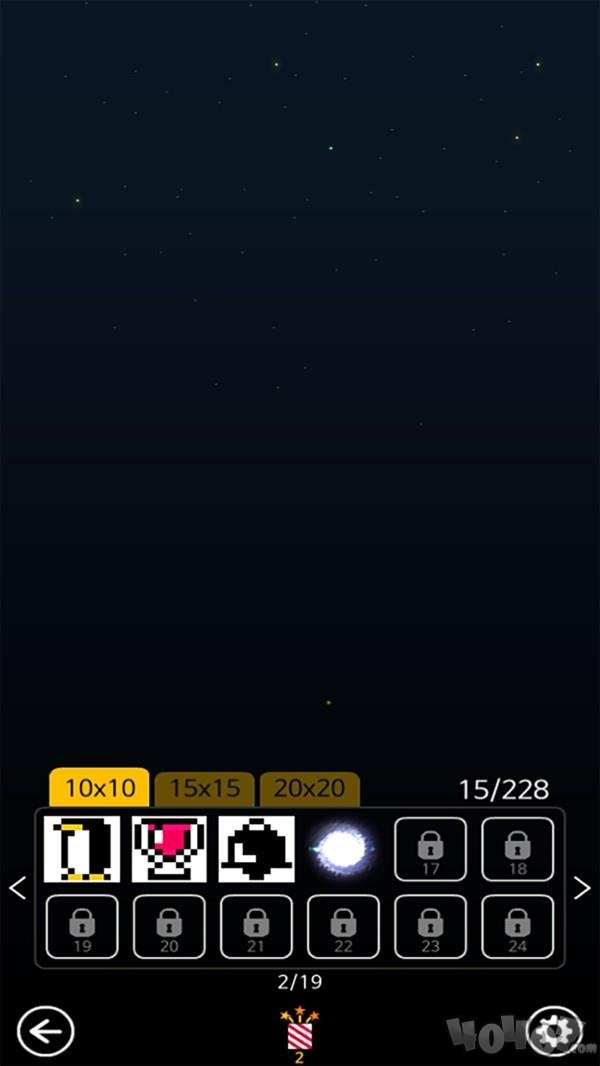600x1066 pixels.
Task: Select the 10x10 tab
Action: click(100, 788)
